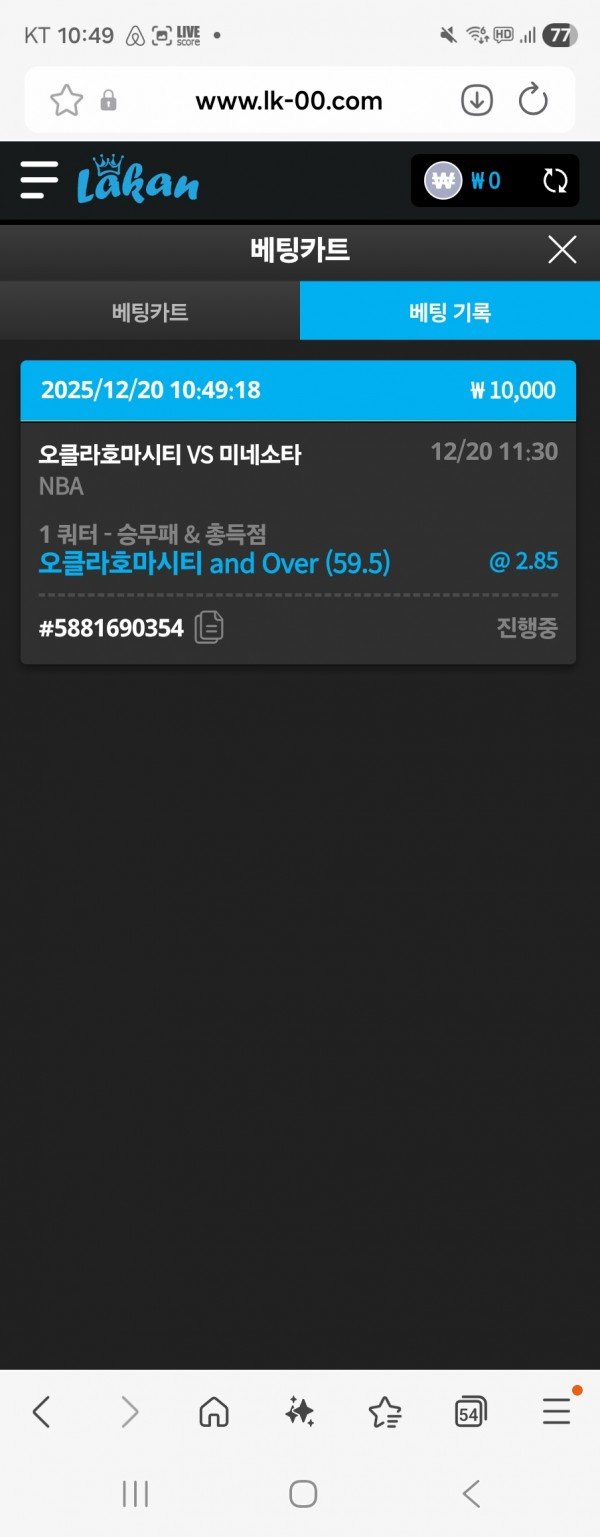Go to the browser home page
This screenshot has height=1537, width=600.
(x=214, y=1412)
